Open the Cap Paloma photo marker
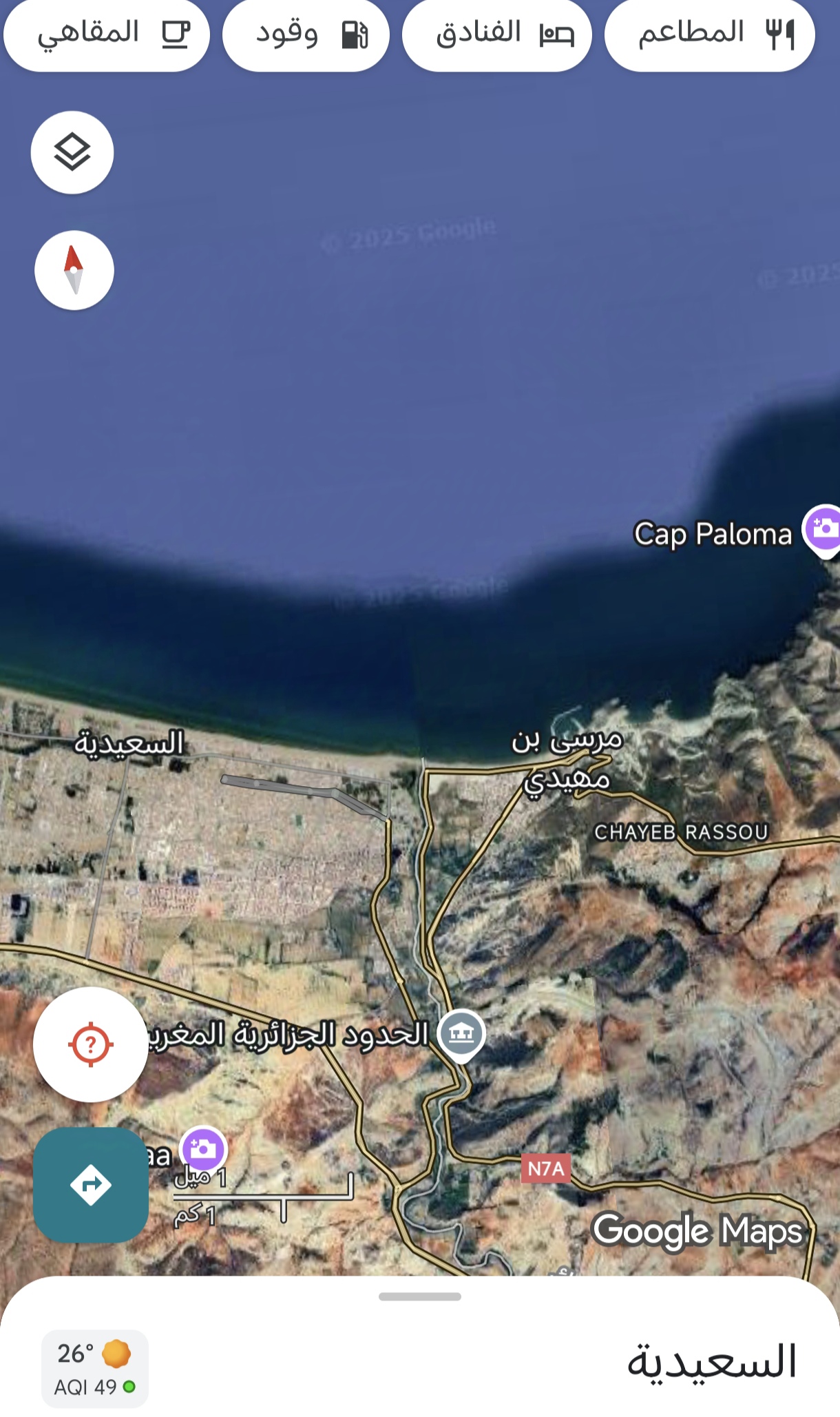 (x=823, y=530)
